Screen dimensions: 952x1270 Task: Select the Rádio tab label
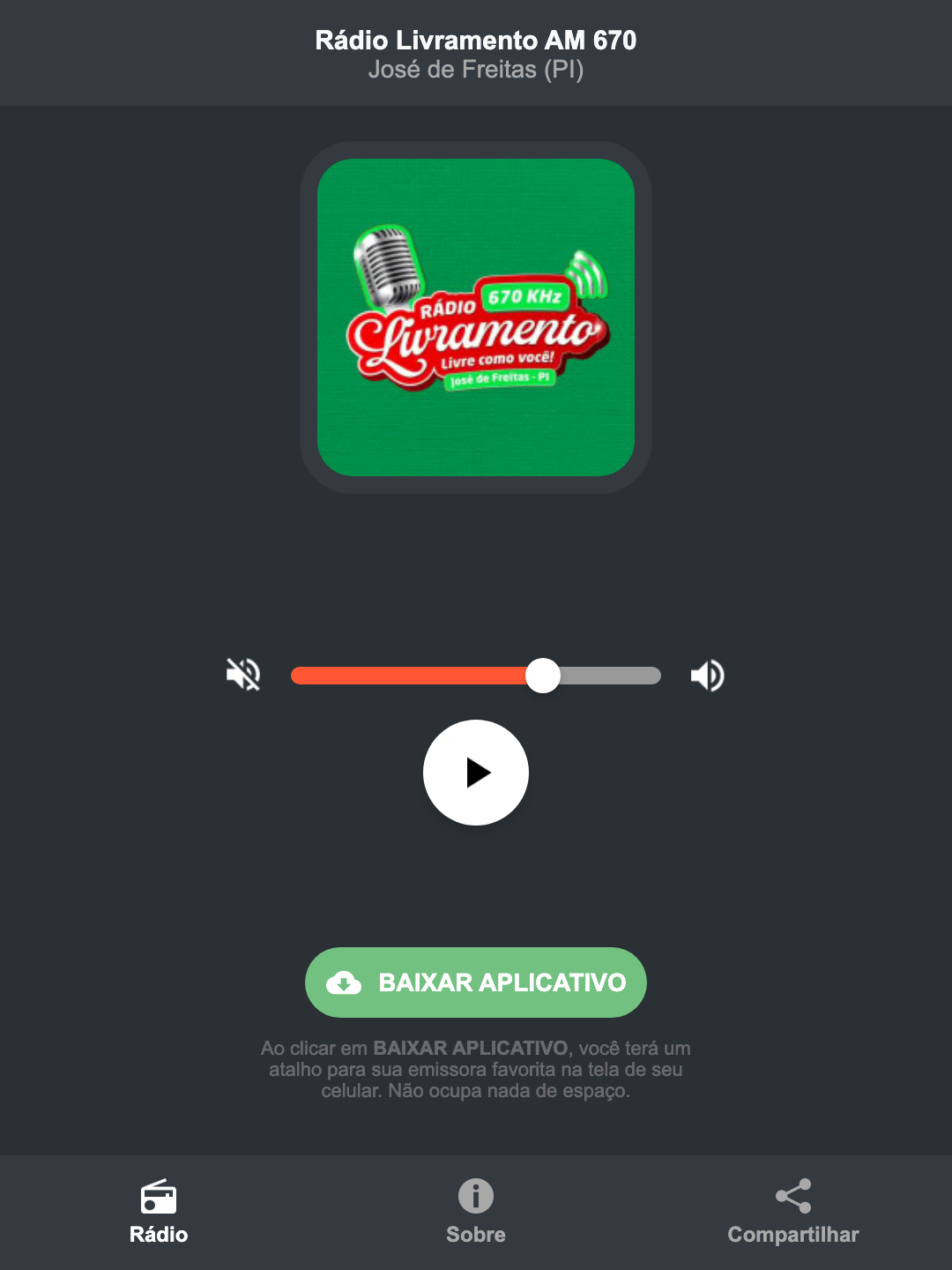[159, 1235]
